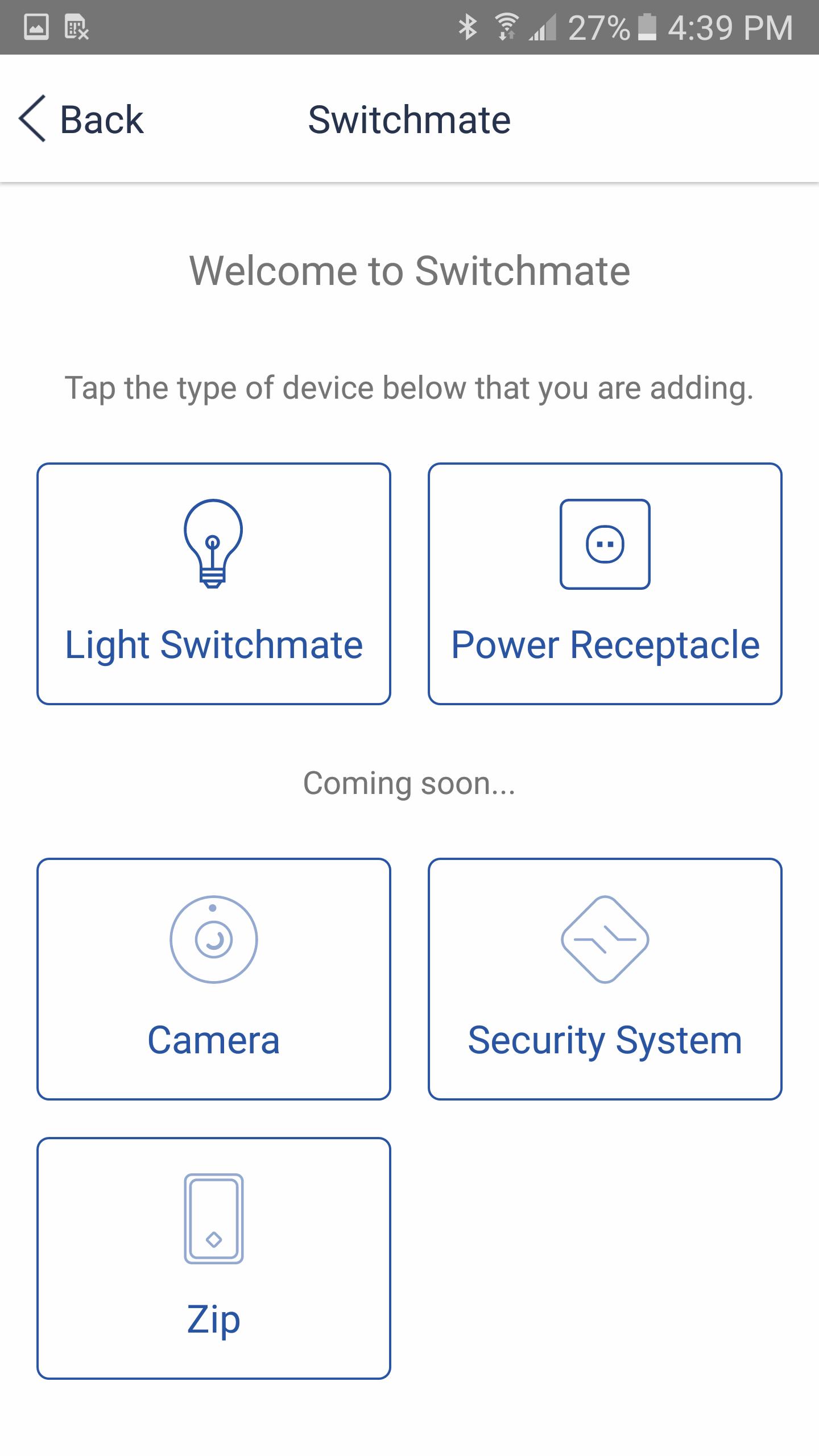Select the Camera card under Coming soon
819x1456 pixels.
coord(213,978)
